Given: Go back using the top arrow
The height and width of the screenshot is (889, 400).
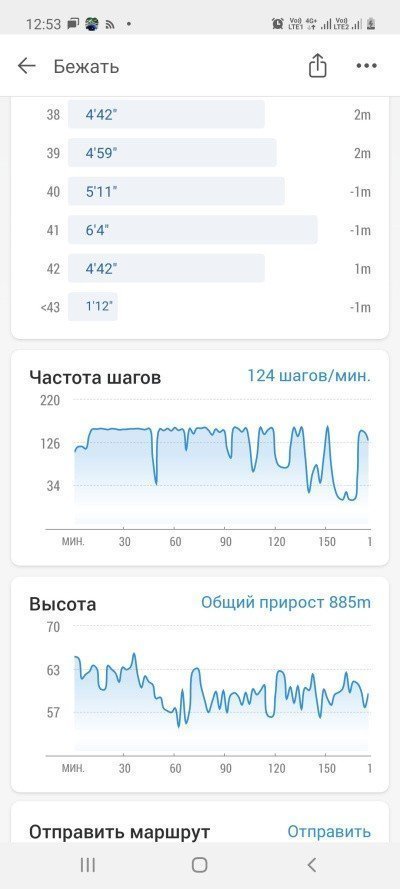Looking at the screenshot, I should [27, 66].
